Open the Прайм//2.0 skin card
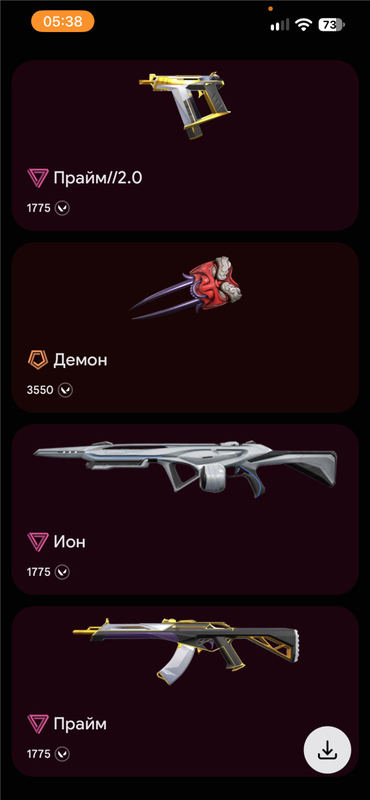370x800 pixels. point(185,145)
